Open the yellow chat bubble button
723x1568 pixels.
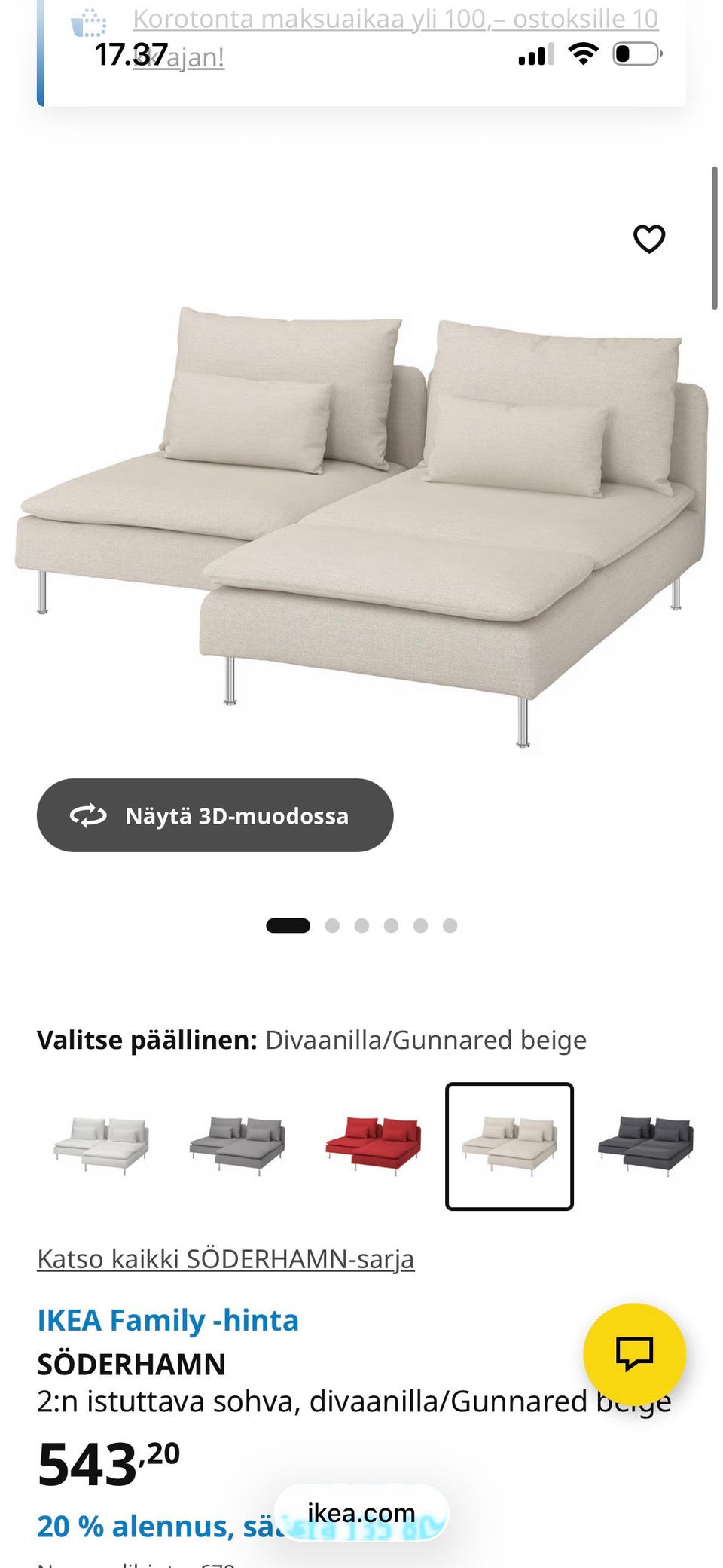[x=634, y=1354]
